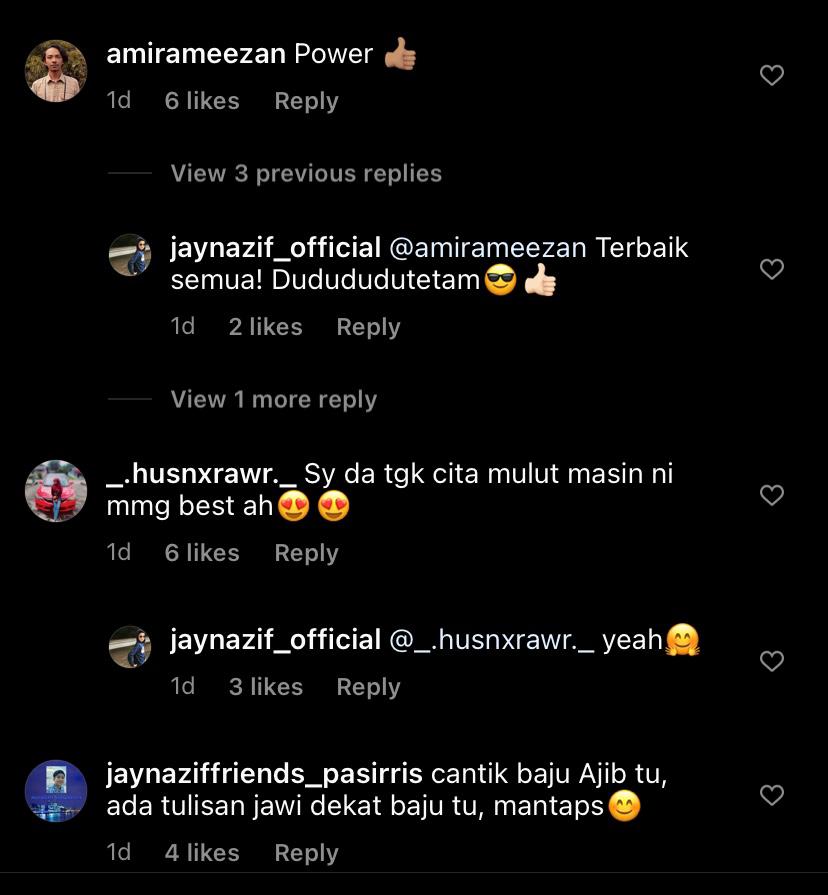
Task: Like jaynaziffriends_pasirris's comment
Action: click(771, 795)
